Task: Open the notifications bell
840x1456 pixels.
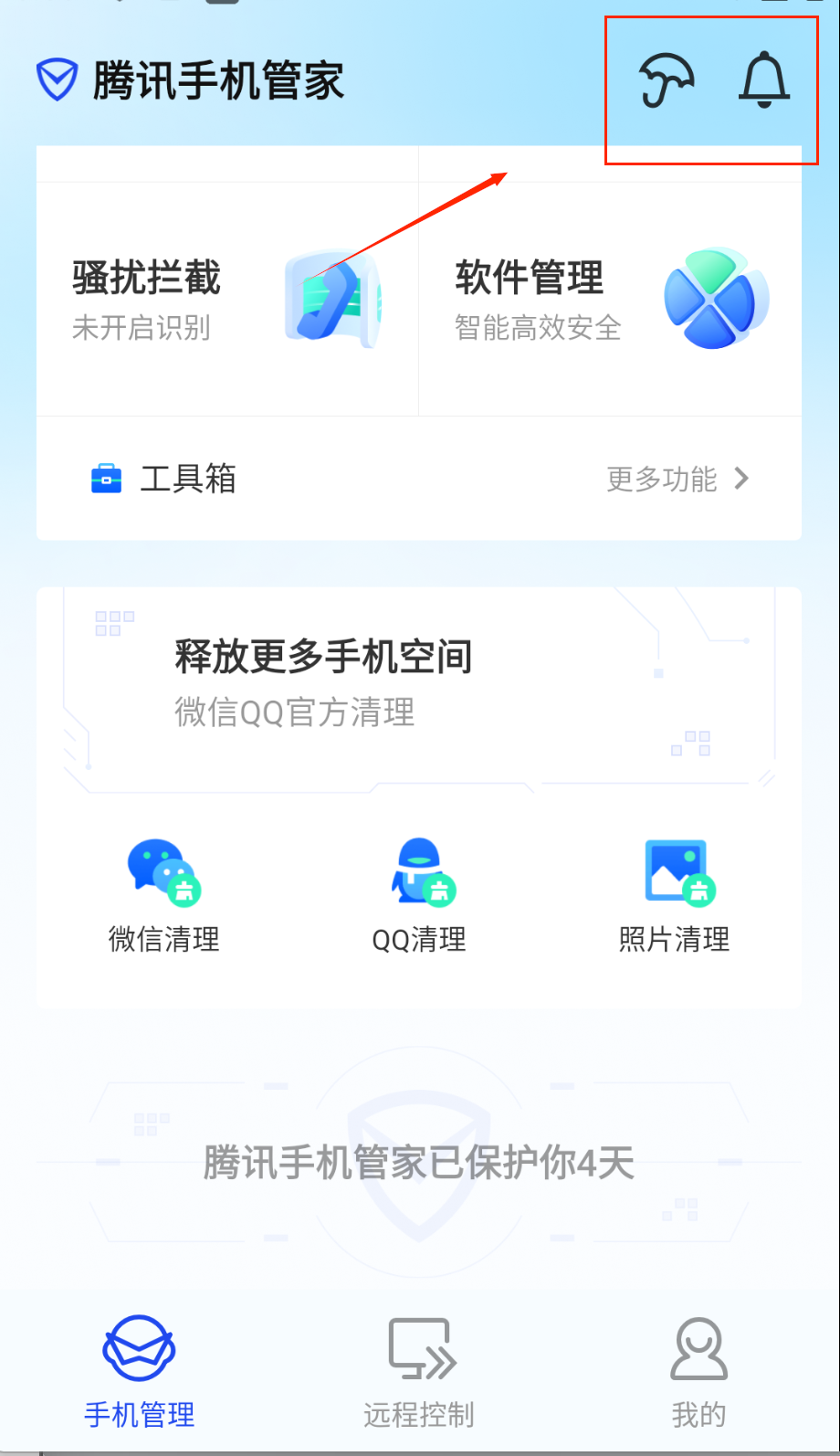Action: [x=763, y=80]
